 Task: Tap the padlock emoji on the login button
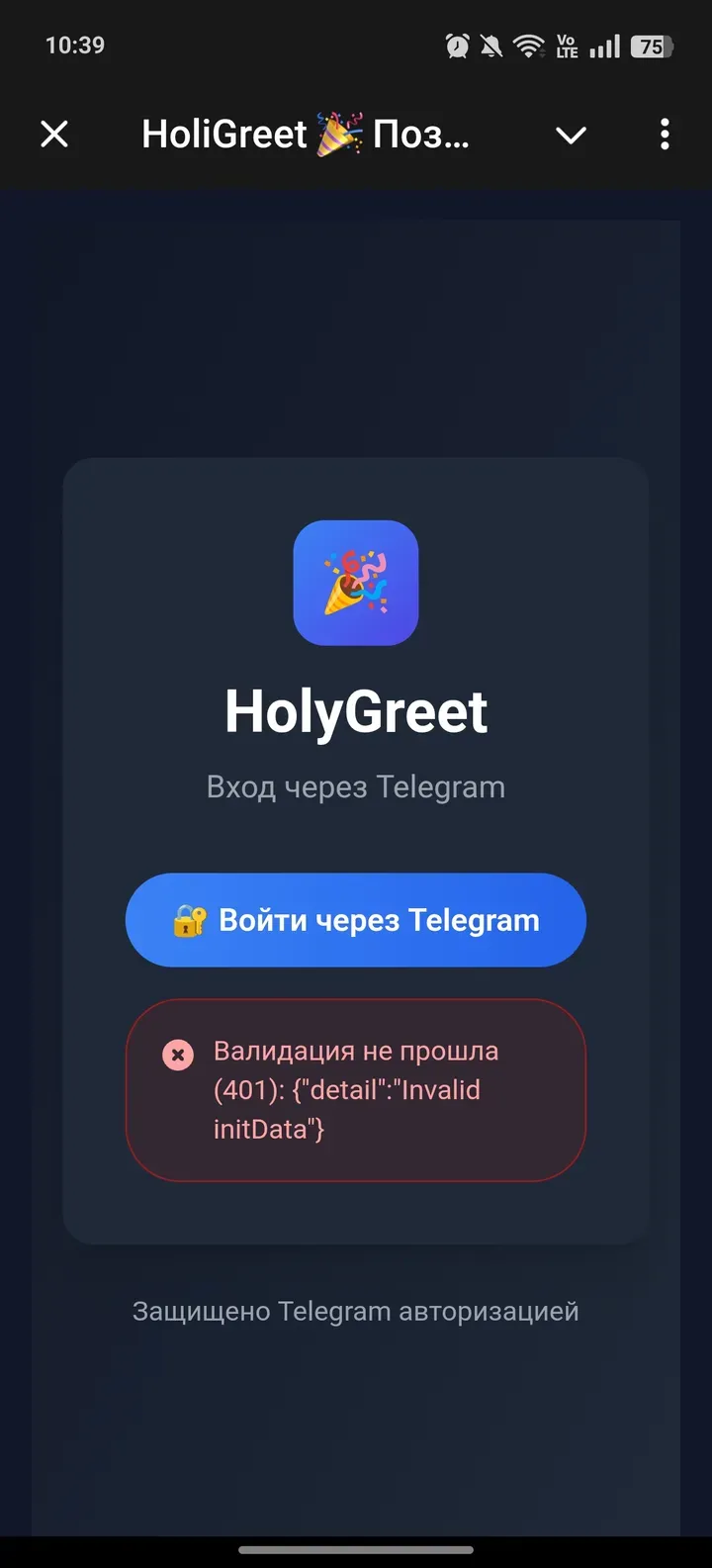pyautogui.click(x=186, y=919)
